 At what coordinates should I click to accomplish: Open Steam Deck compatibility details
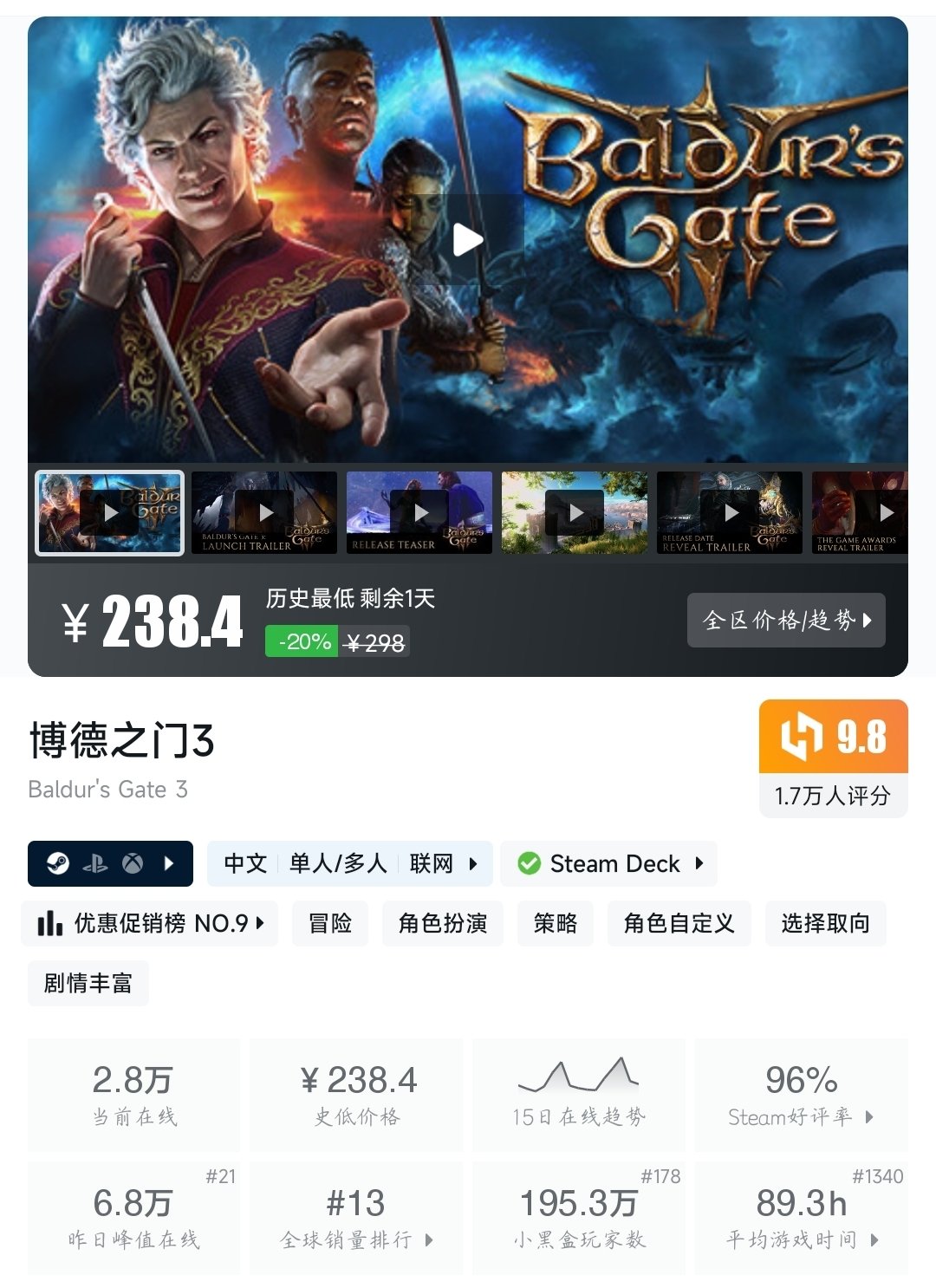point(609,863)
